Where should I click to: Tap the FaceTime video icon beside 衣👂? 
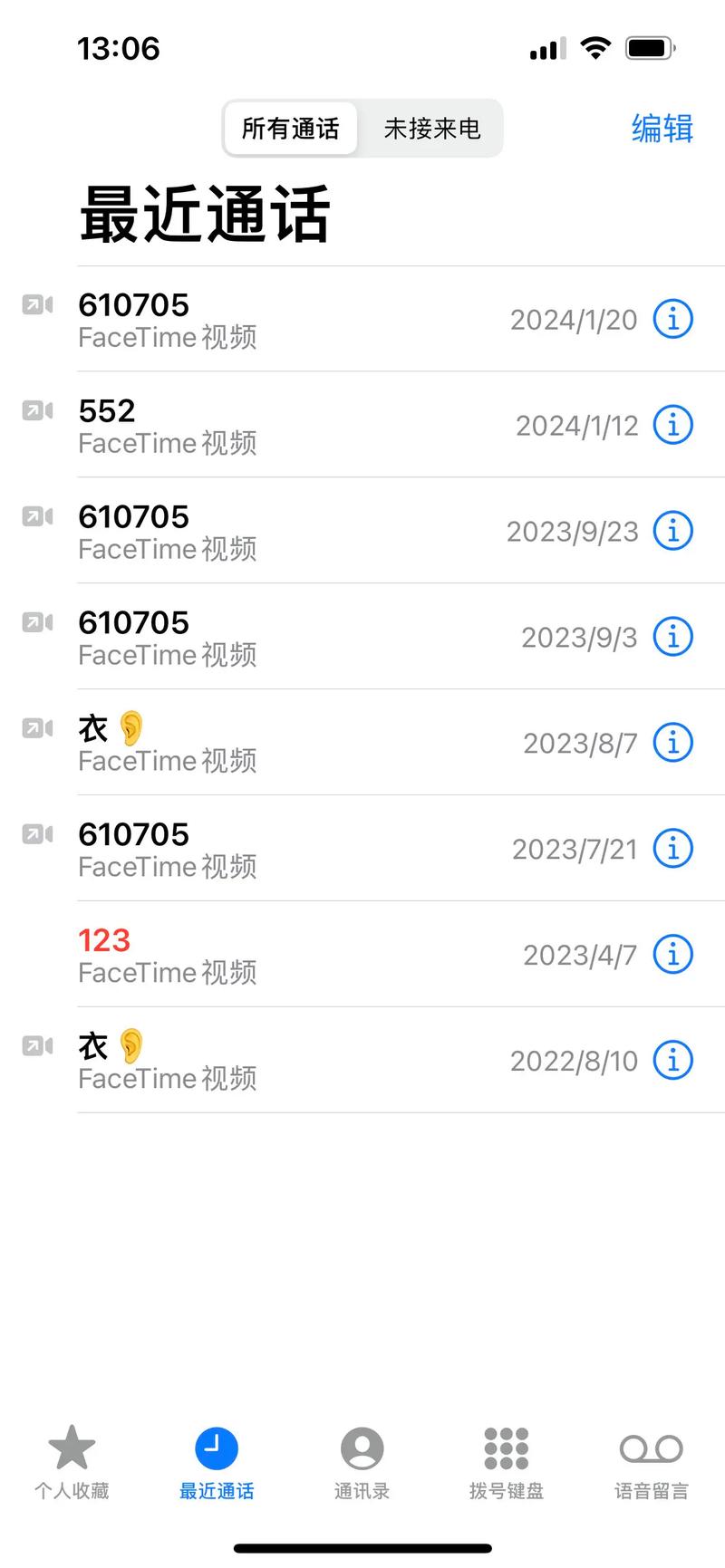(x=35, y=727)
